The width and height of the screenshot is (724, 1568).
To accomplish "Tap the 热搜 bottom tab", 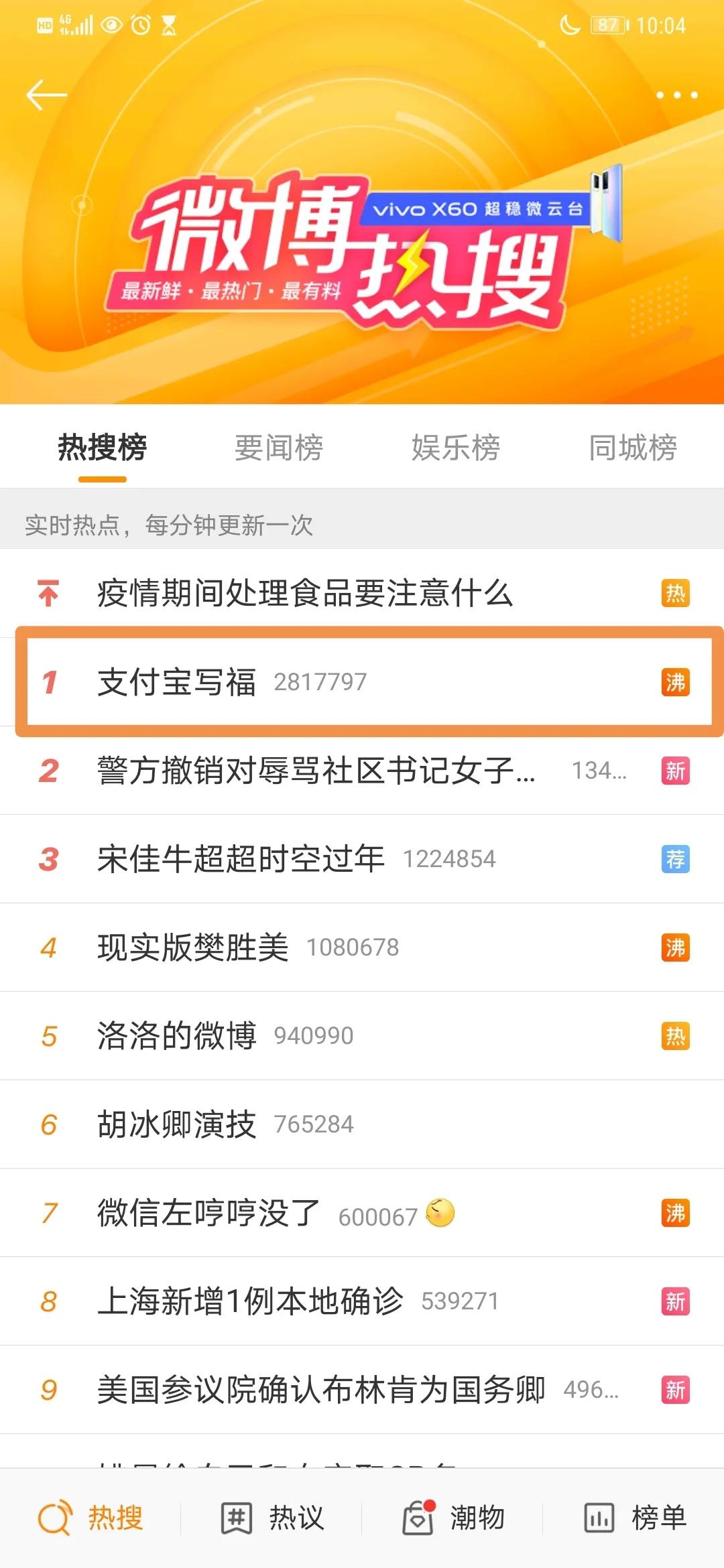I will (x=90, y=1518).
